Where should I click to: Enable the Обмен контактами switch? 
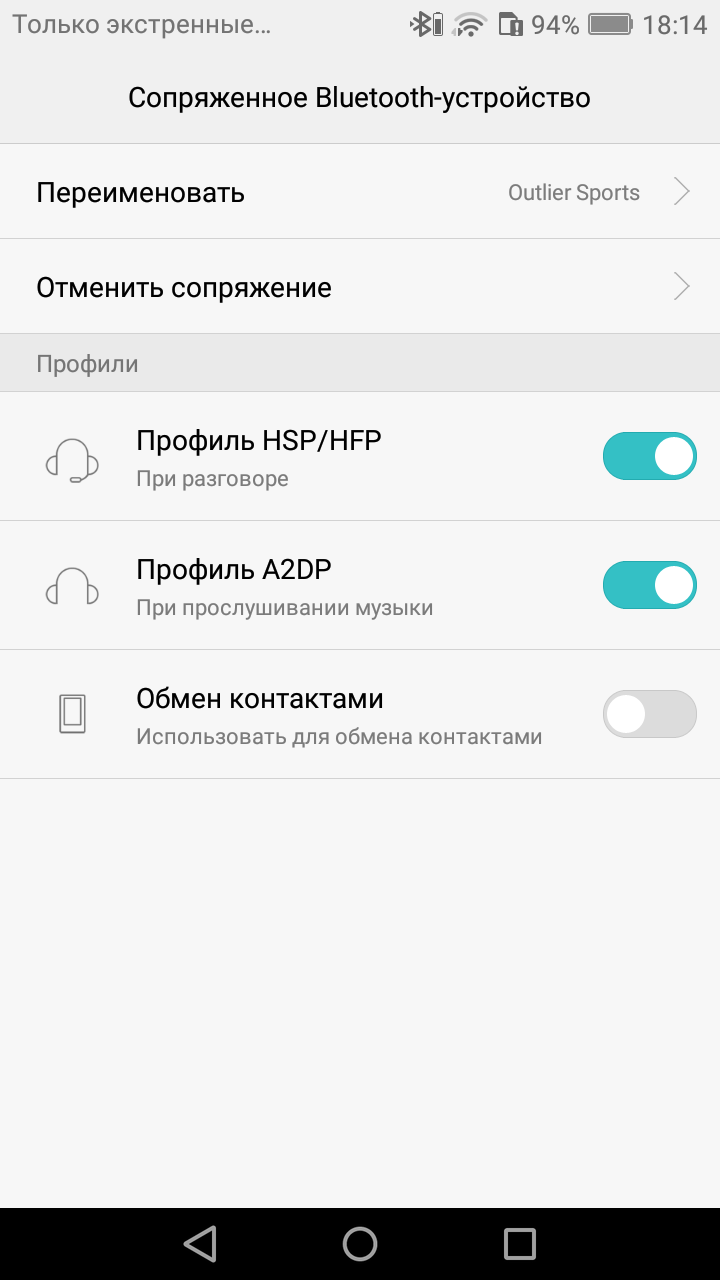click(649, 714)
